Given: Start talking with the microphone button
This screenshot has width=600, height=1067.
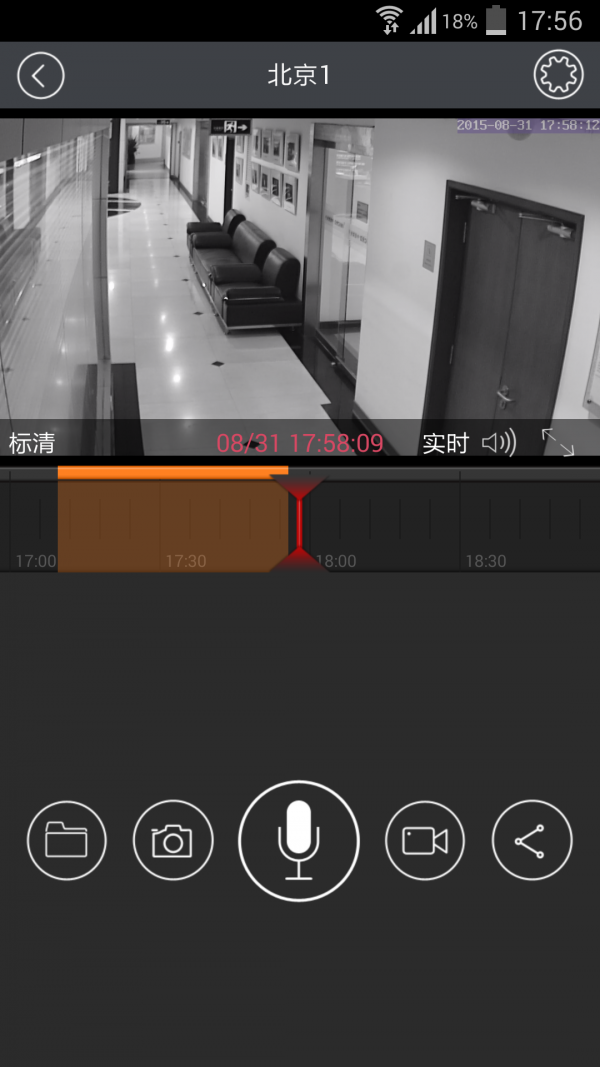Looking at the screenshot, I should (x=299, y=841).
